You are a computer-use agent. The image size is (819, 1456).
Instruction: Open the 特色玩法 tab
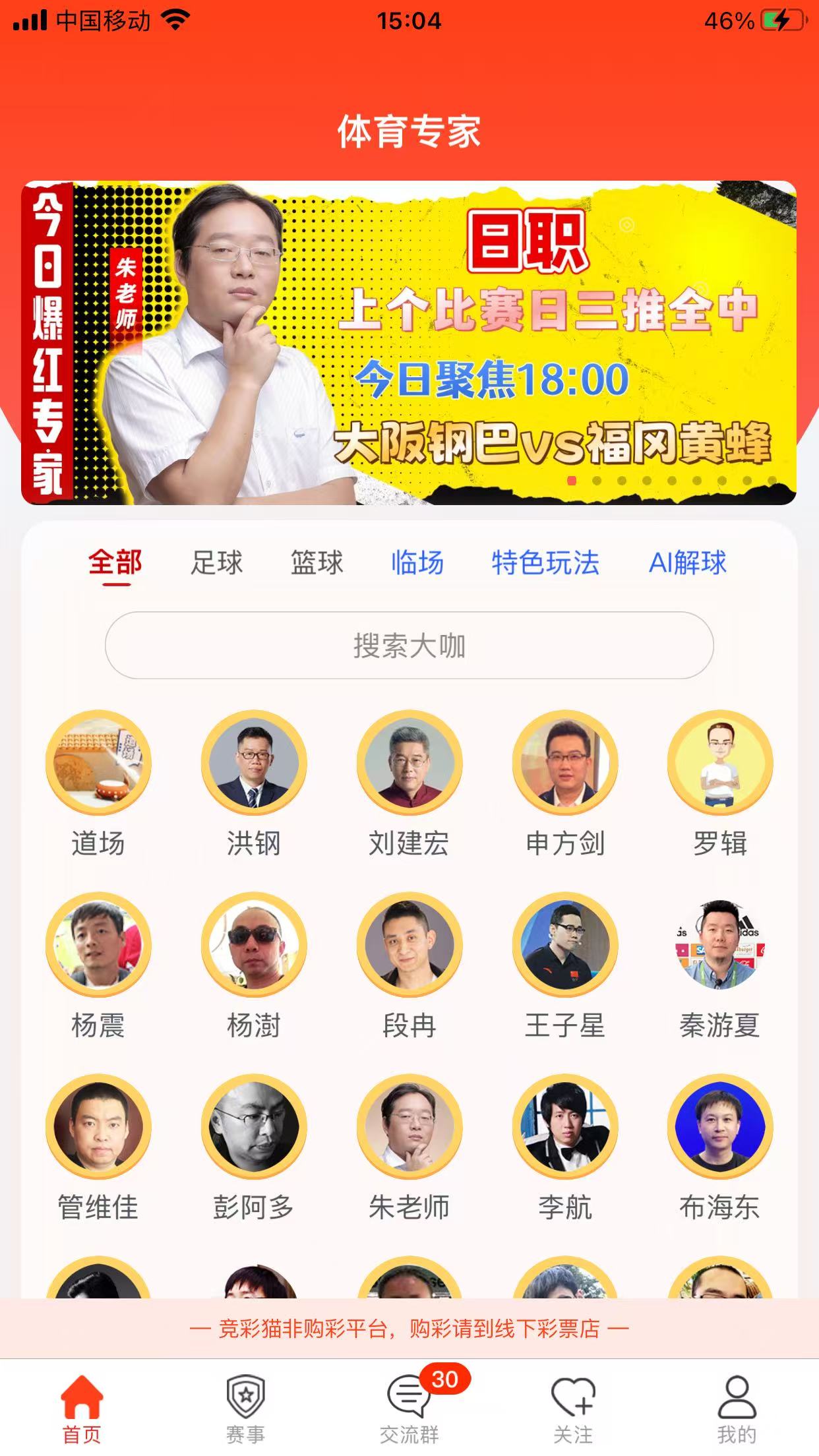[545, 563]
